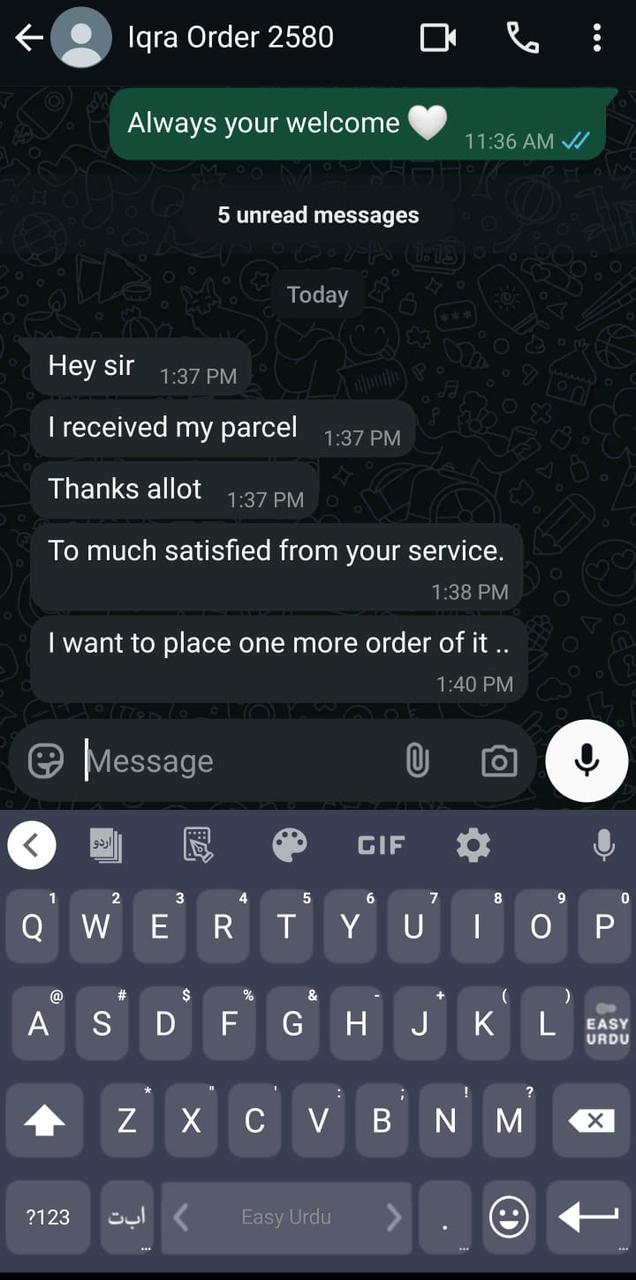Open the keyboard settings gear
Image resolution: width=636 pixels, height=1280 pixels.
click(x=473, y=846)
